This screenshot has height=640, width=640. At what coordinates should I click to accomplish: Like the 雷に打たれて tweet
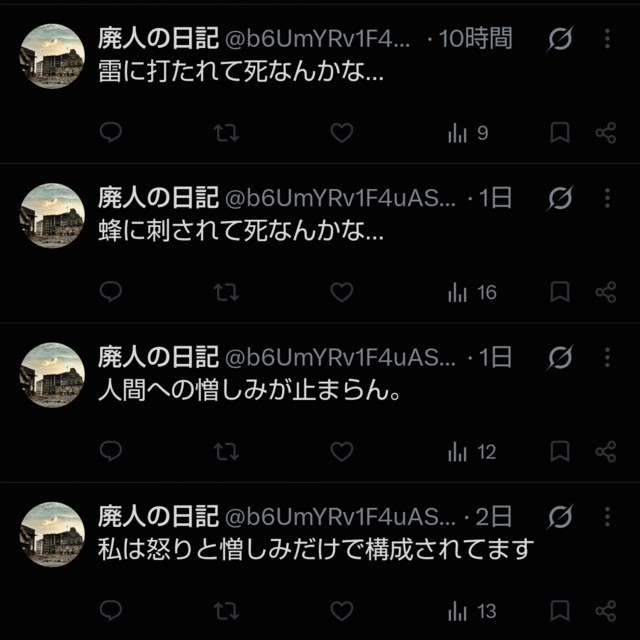click(x=342, y=133)
